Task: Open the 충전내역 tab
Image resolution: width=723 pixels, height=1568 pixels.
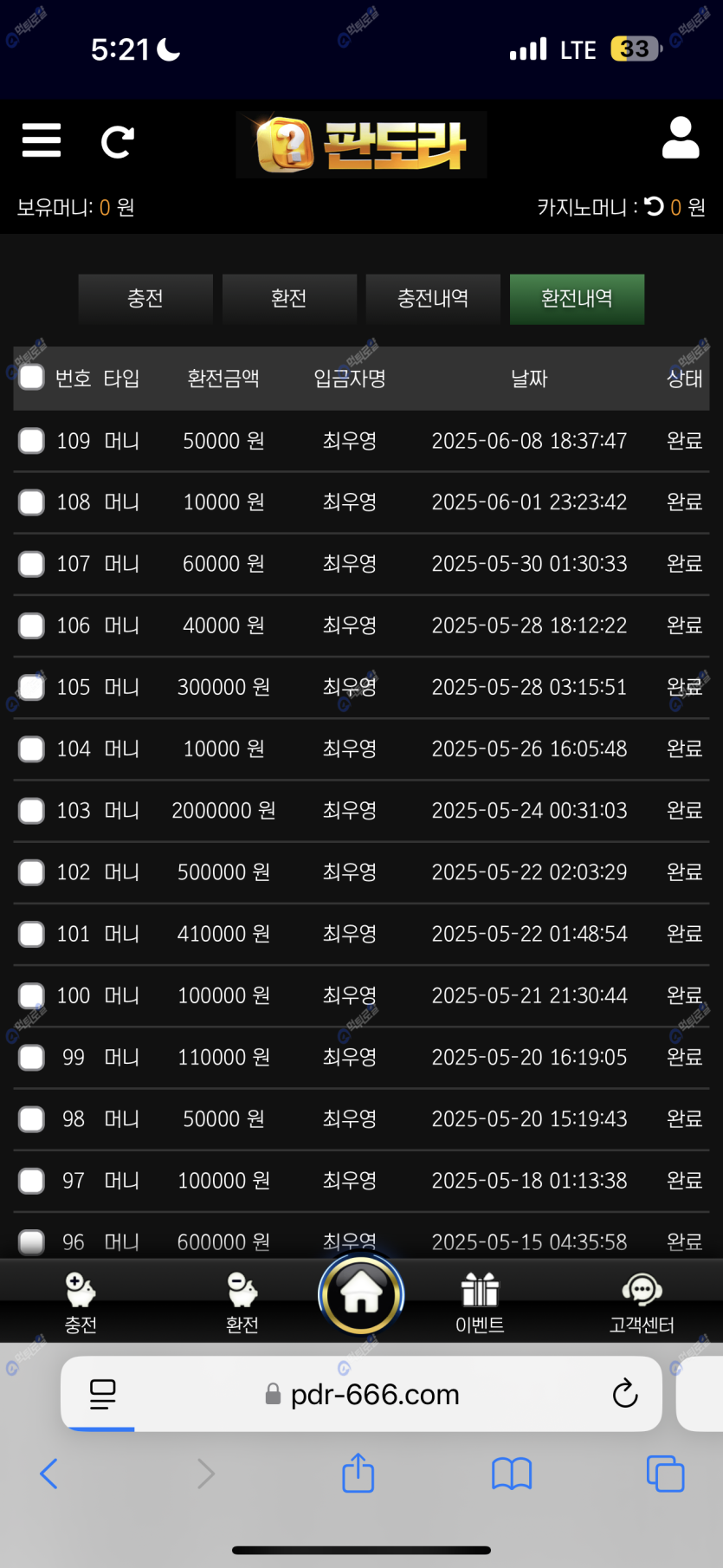Action: click(433, 299)
